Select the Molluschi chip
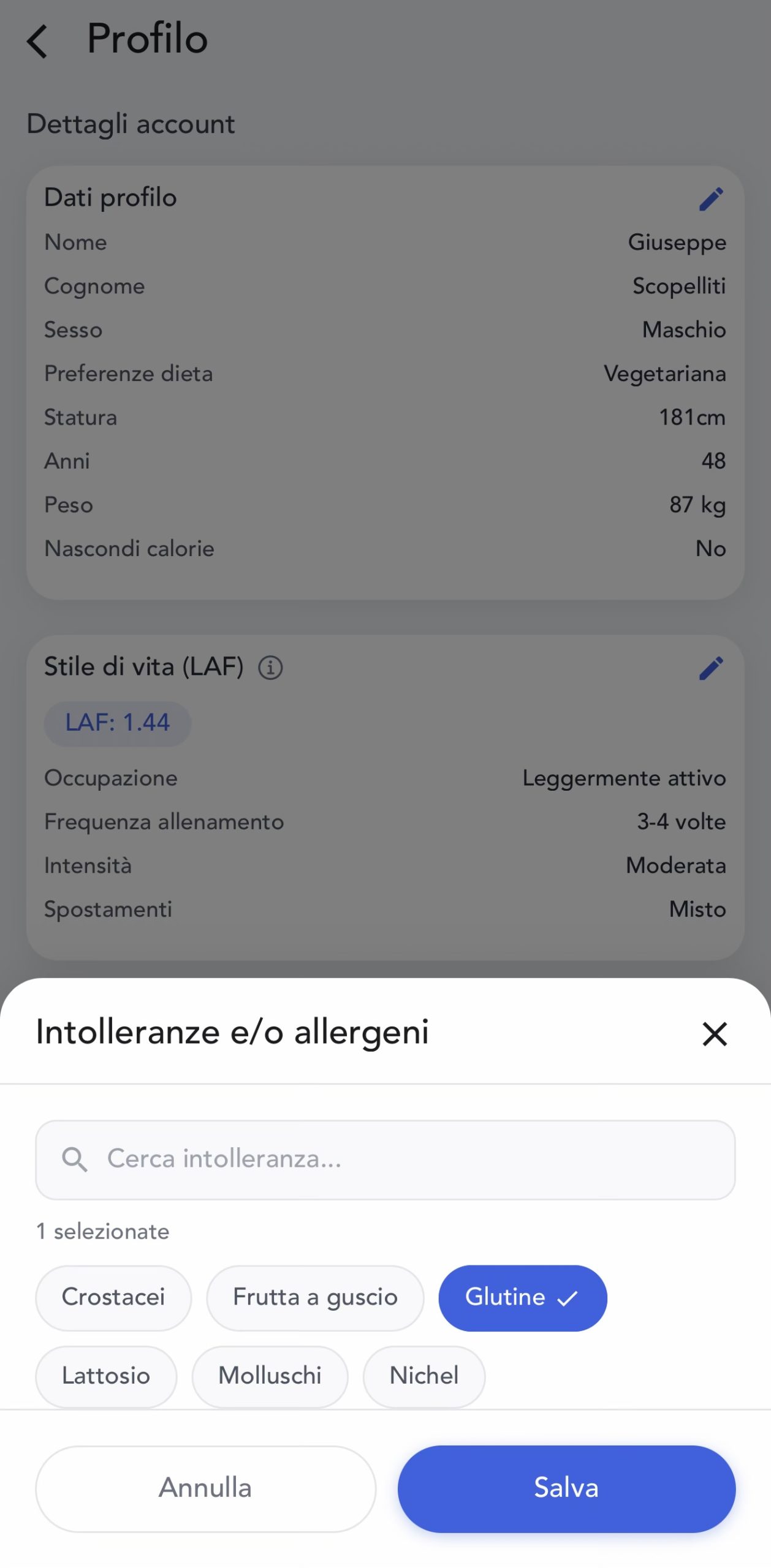The height and width of the screenshot is (1568, 771). click(270, 1376)
